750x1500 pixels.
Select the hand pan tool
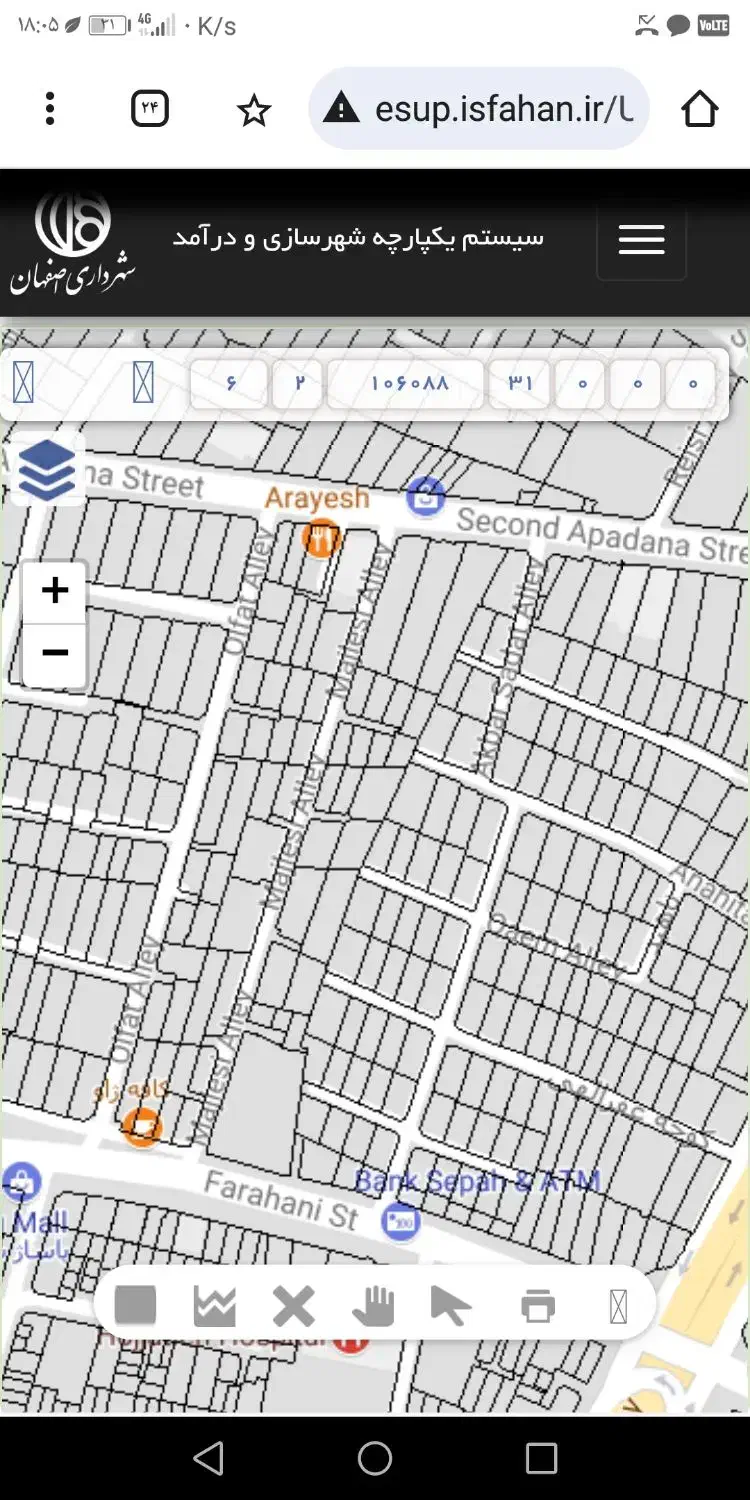[x=373, y=1306]
